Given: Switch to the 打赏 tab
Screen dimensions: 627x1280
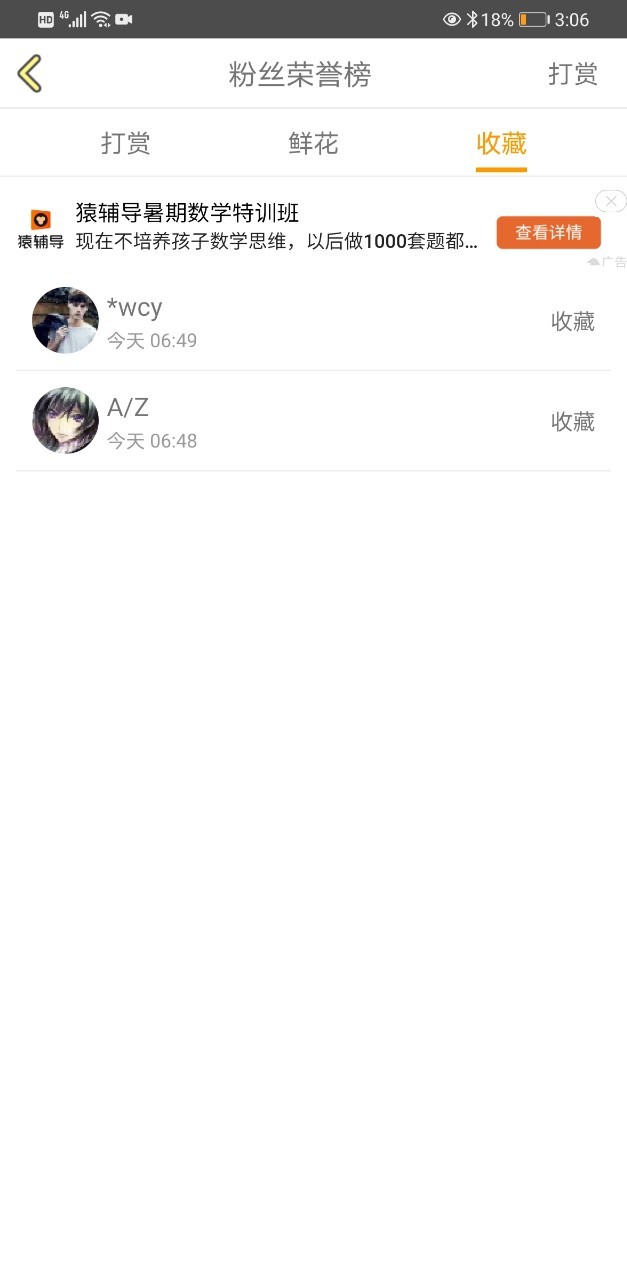Looking at the screenshot, I should pos(126,143).
